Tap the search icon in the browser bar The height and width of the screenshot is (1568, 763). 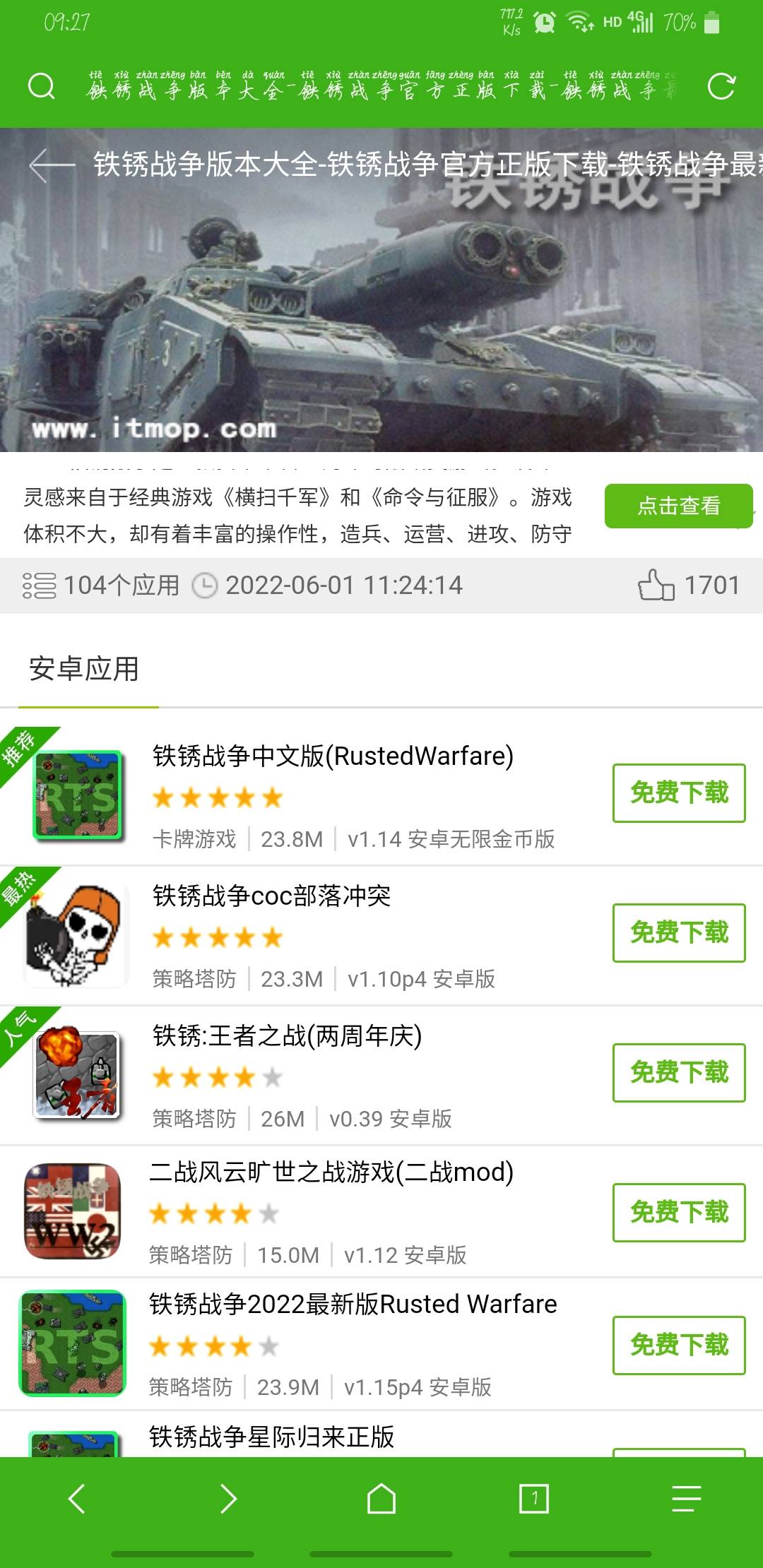point(41,87)
